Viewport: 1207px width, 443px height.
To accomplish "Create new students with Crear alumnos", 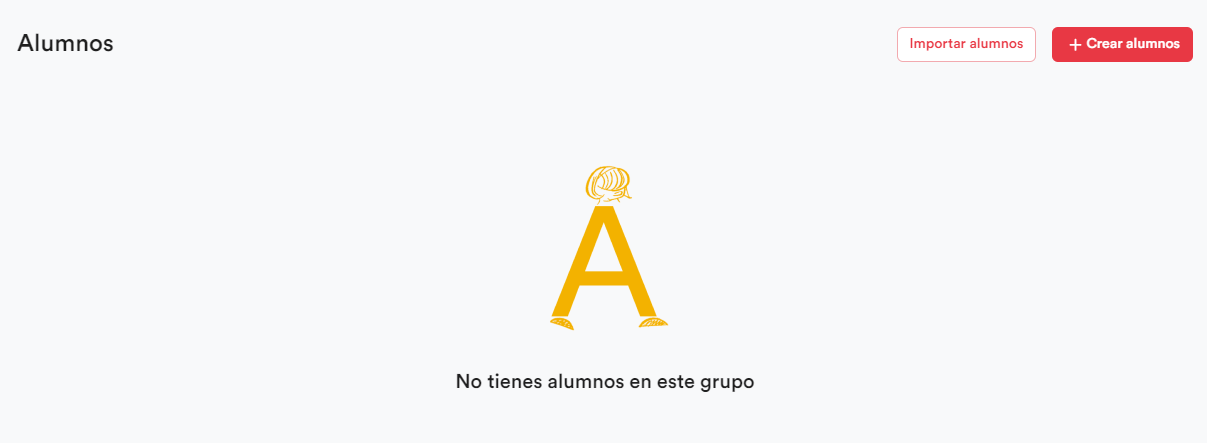I will 1122,44.
